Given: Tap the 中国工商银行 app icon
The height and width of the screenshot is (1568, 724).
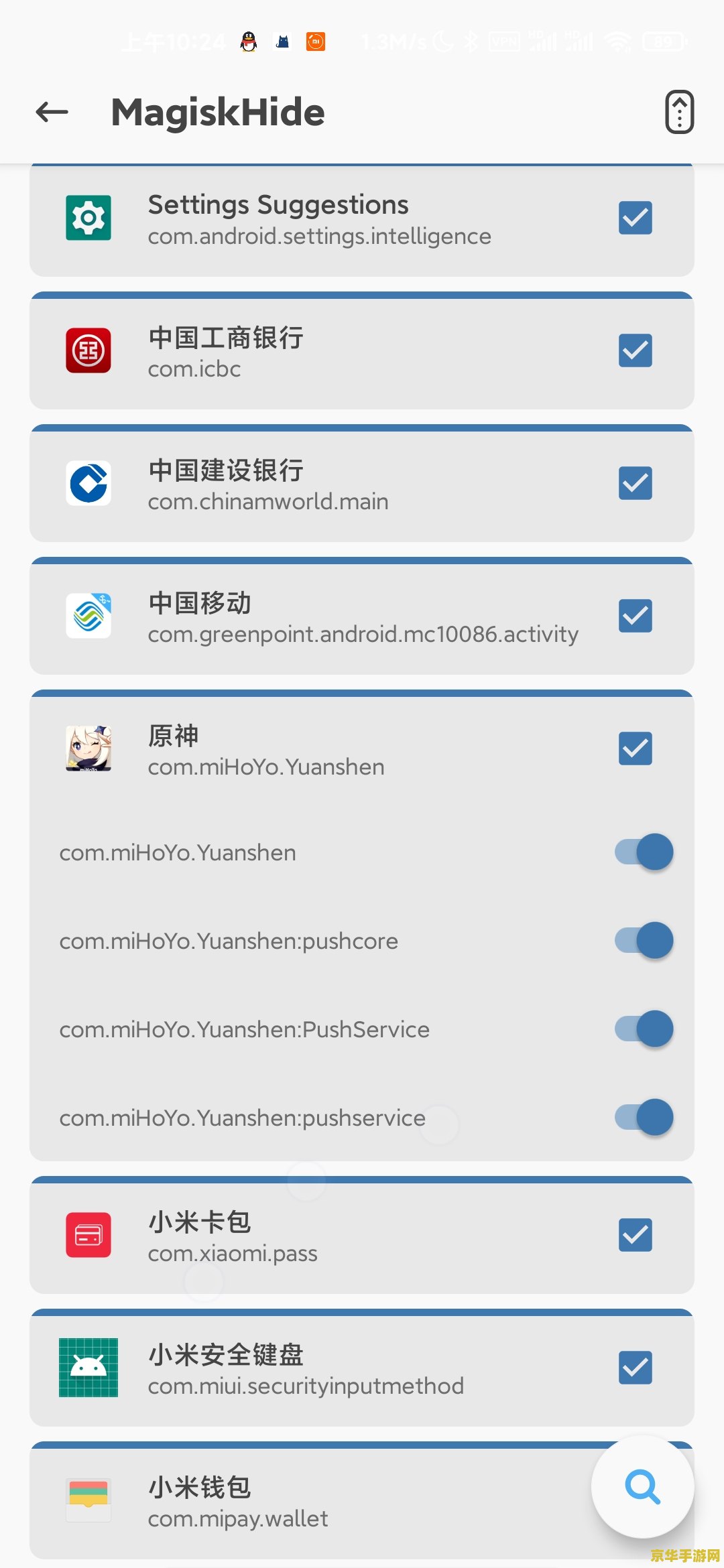Looking at the screenshot, I should tap(88, 350).
